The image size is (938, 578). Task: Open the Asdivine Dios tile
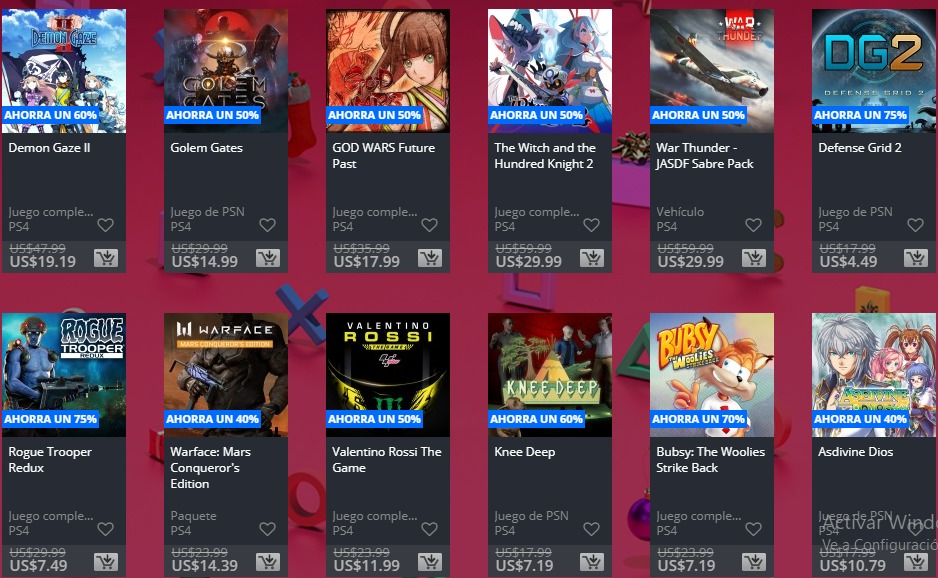pos(874,374)
